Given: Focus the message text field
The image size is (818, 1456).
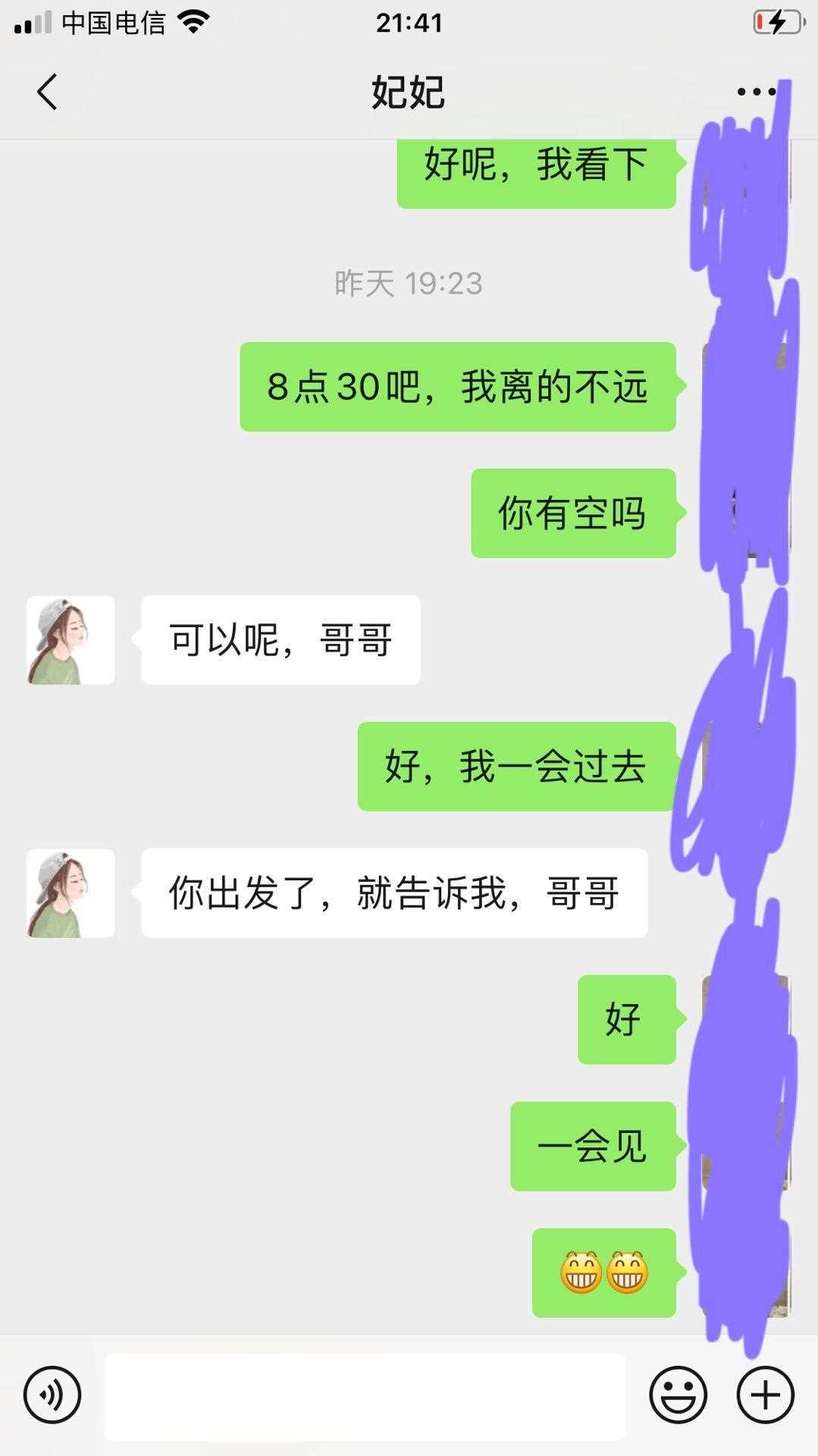Looking at the screenshot, I should (365, 1396).
